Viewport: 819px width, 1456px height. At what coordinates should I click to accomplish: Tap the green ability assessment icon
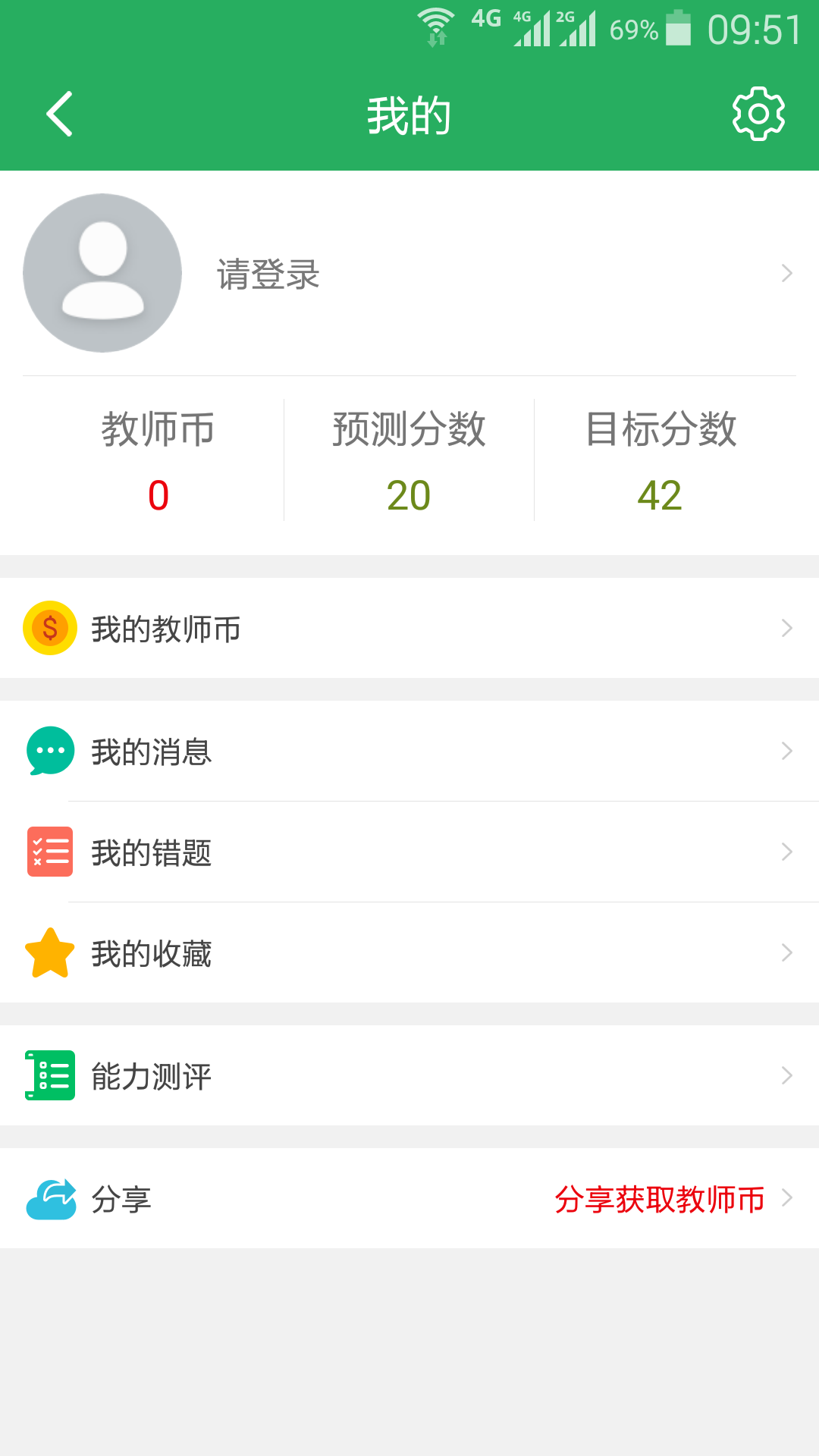[x=49, y=1075]
